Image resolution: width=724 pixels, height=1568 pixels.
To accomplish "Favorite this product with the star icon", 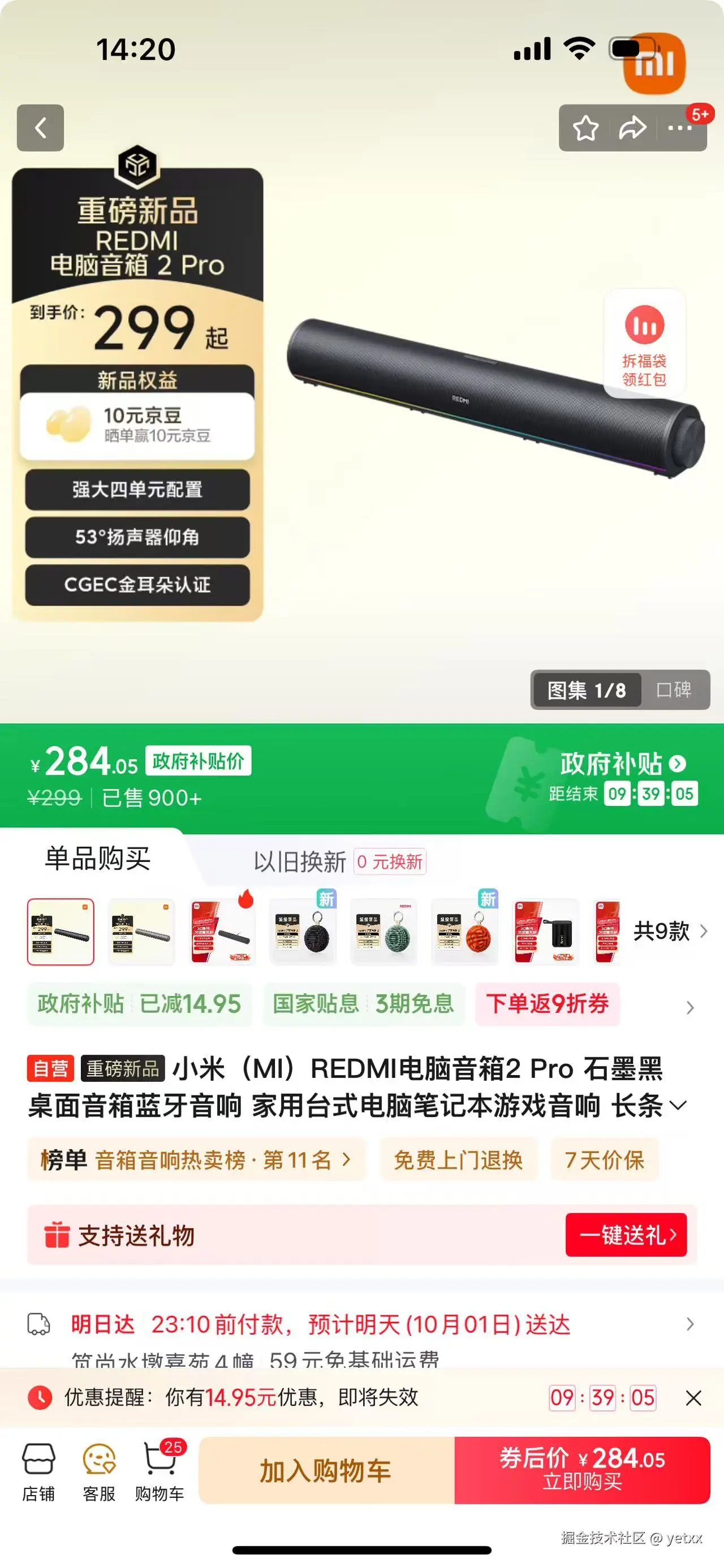I will [x=585, y=128].
